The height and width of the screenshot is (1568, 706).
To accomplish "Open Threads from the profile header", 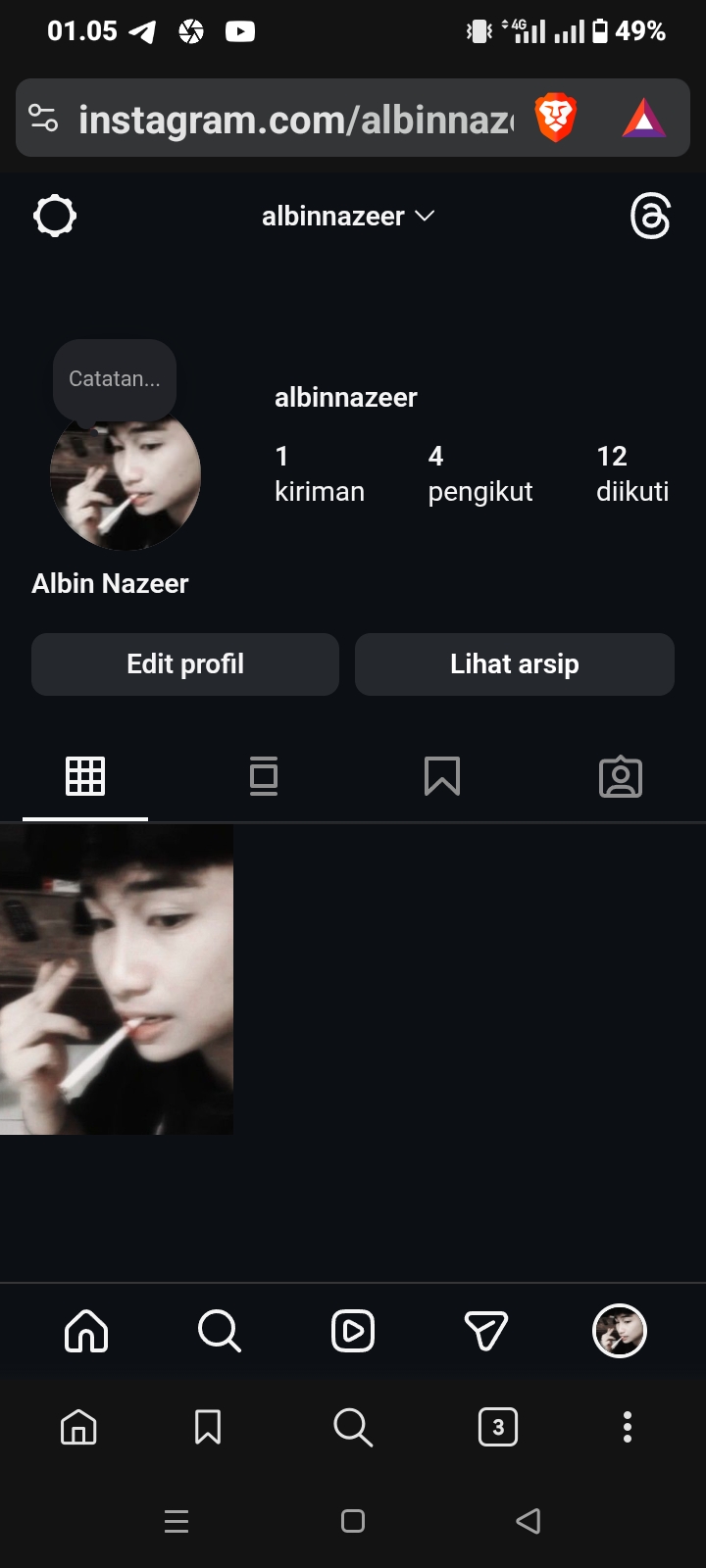I will click(650, 216).
